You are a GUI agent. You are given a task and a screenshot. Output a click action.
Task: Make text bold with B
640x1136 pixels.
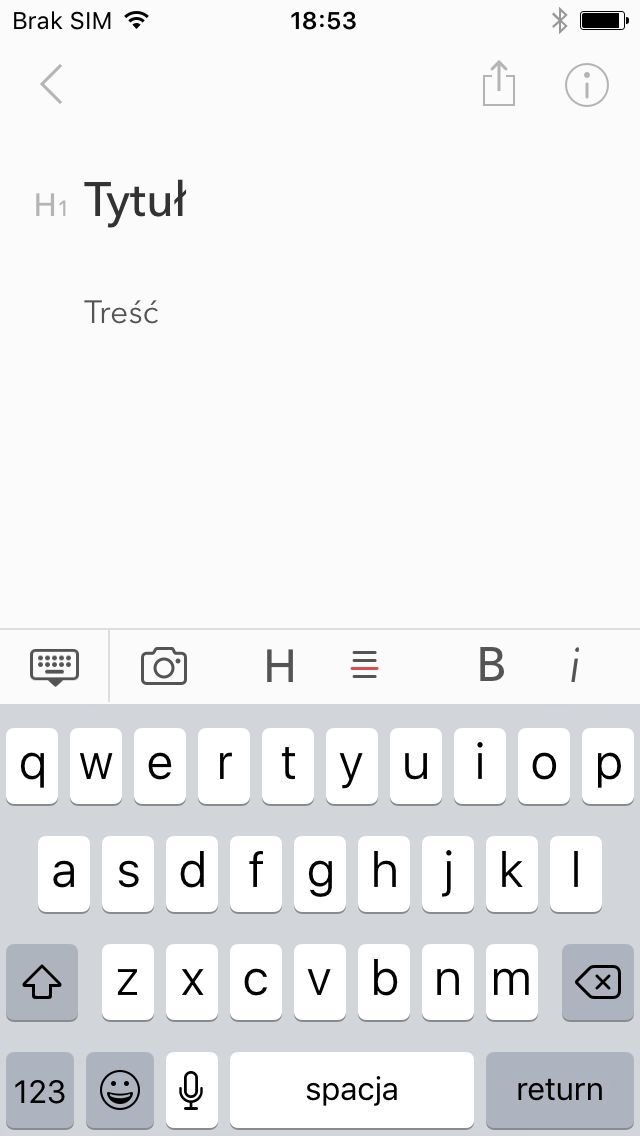point(491,664)
